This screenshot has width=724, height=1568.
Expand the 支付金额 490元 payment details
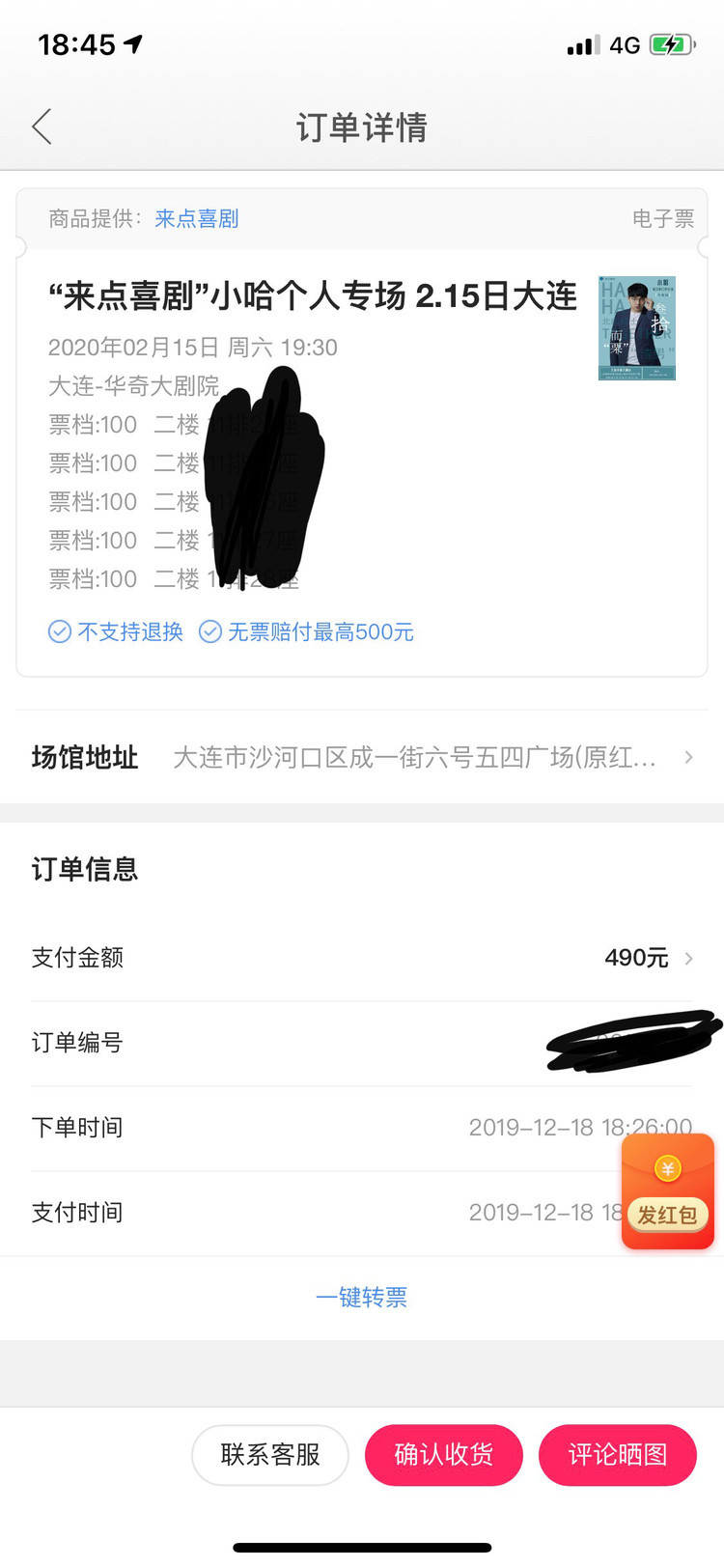[648, 958]
